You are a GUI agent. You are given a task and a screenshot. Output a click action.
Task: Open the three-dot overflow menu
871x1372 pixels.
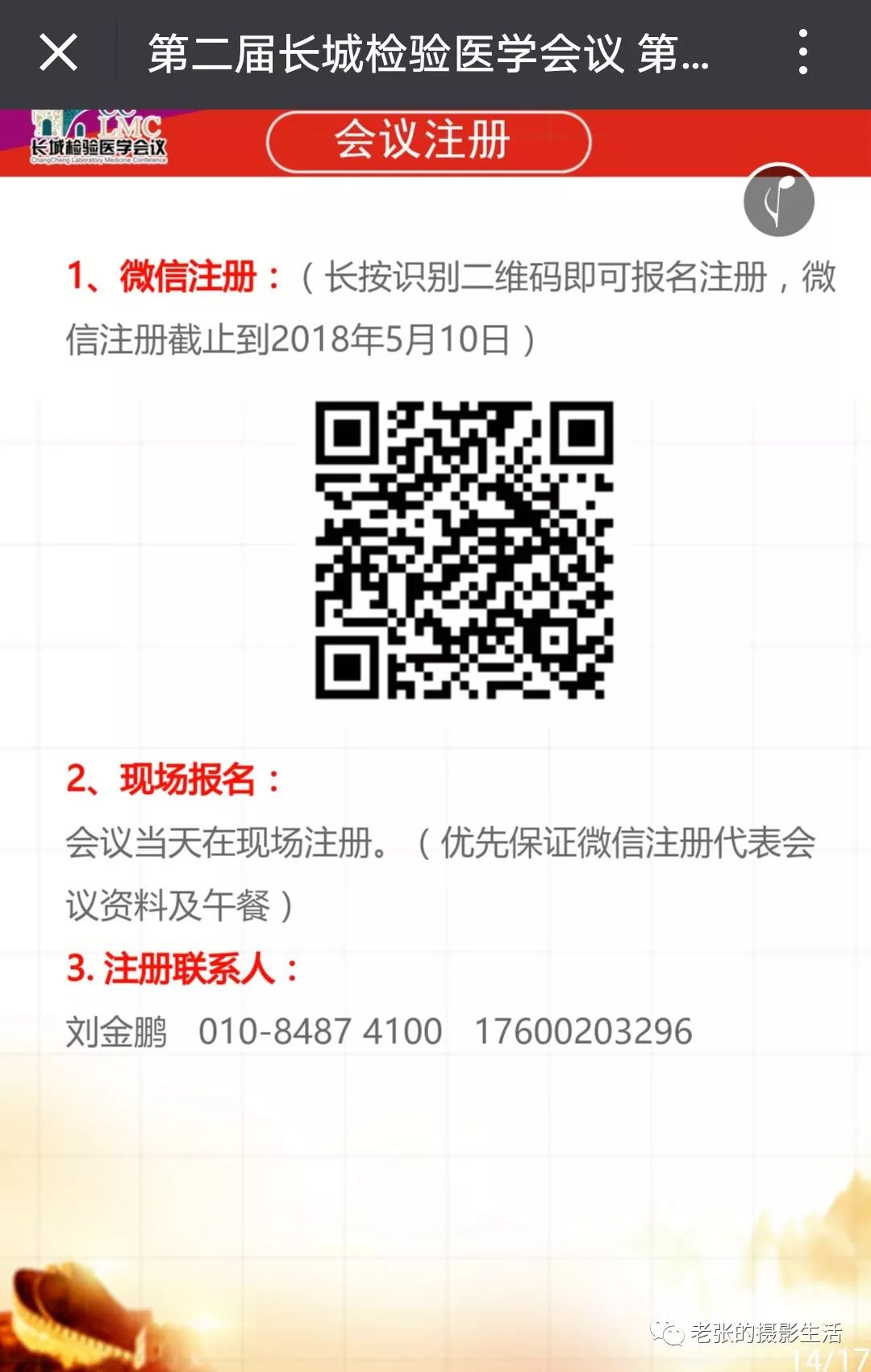pyautogui.click(x=802, y=53)
